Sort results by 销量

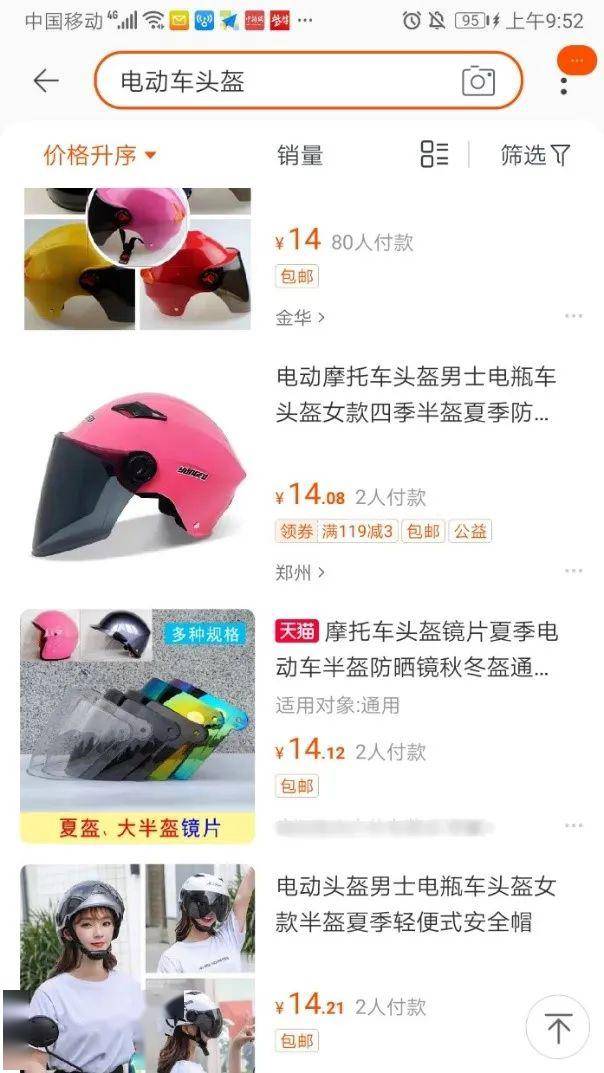coord(300,155)
